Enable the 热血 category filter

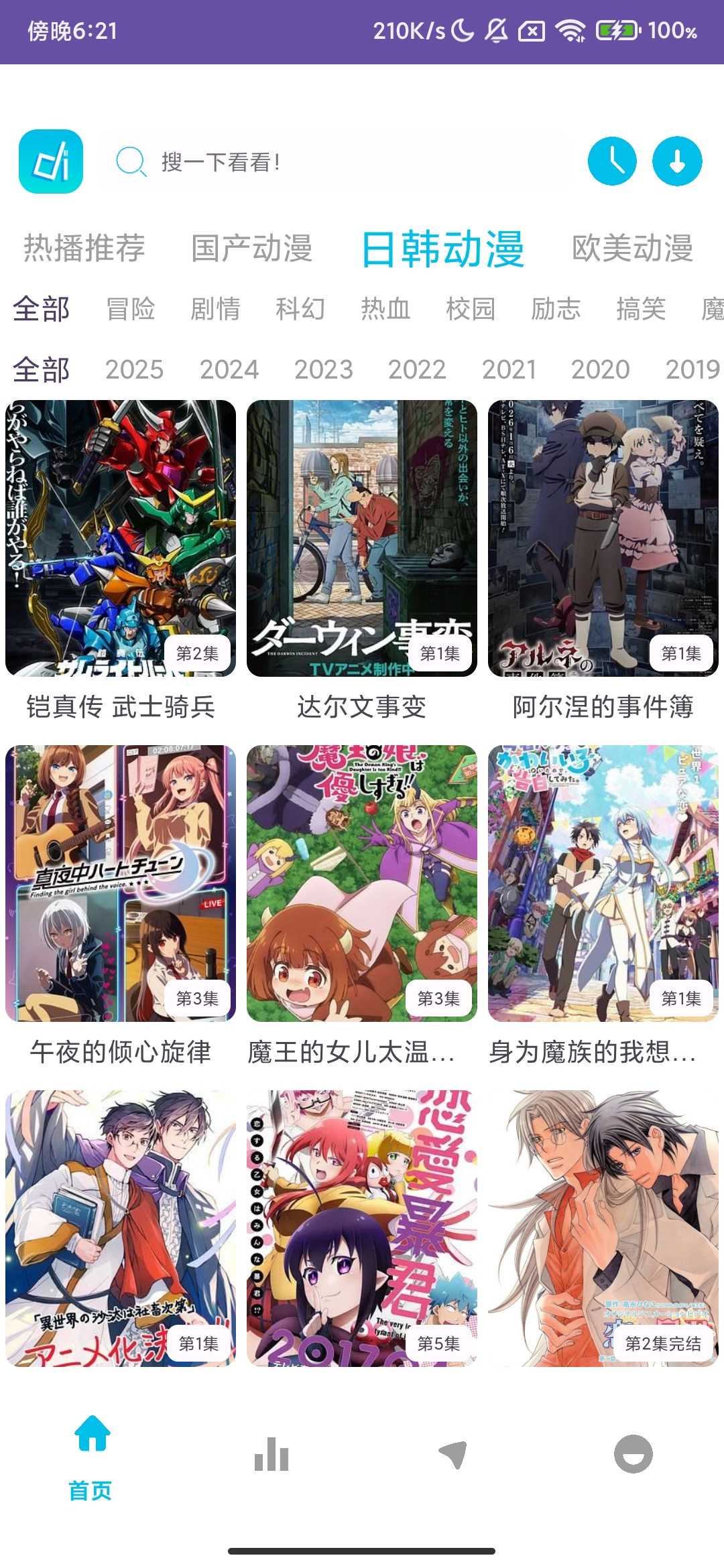point(387,309)
